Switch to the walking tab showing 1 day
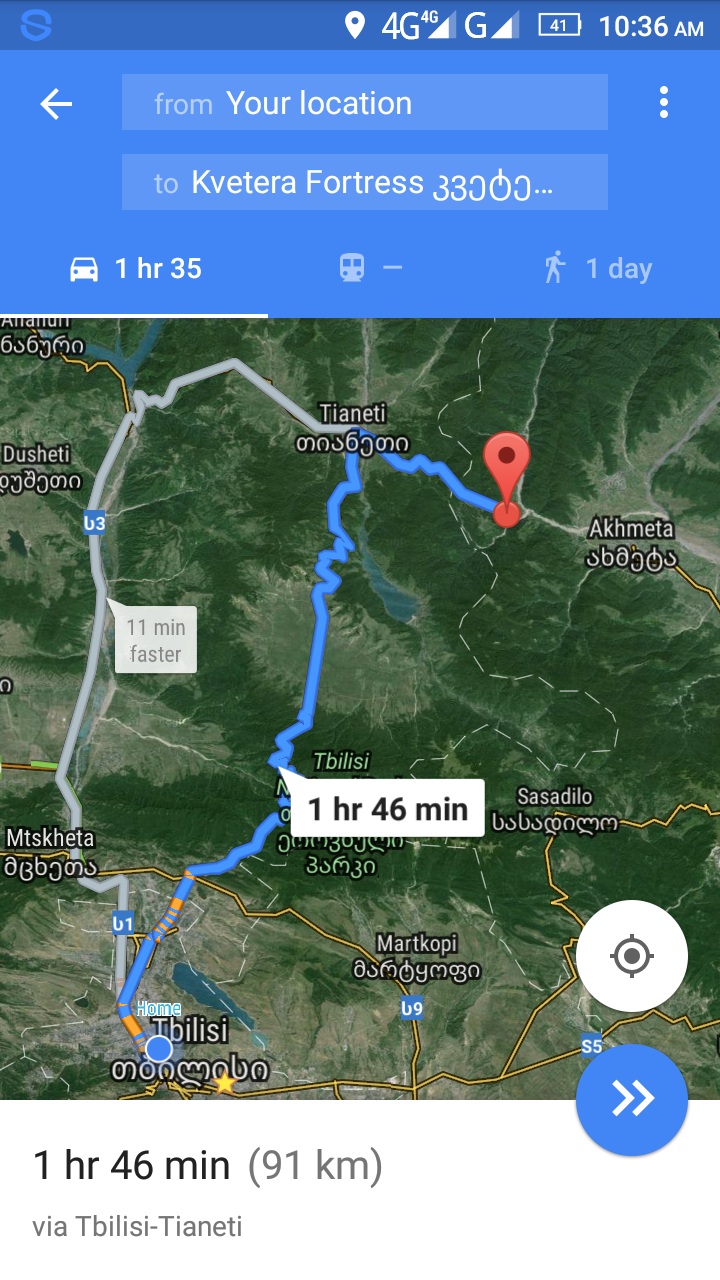720x1280 pixels. 598,268
